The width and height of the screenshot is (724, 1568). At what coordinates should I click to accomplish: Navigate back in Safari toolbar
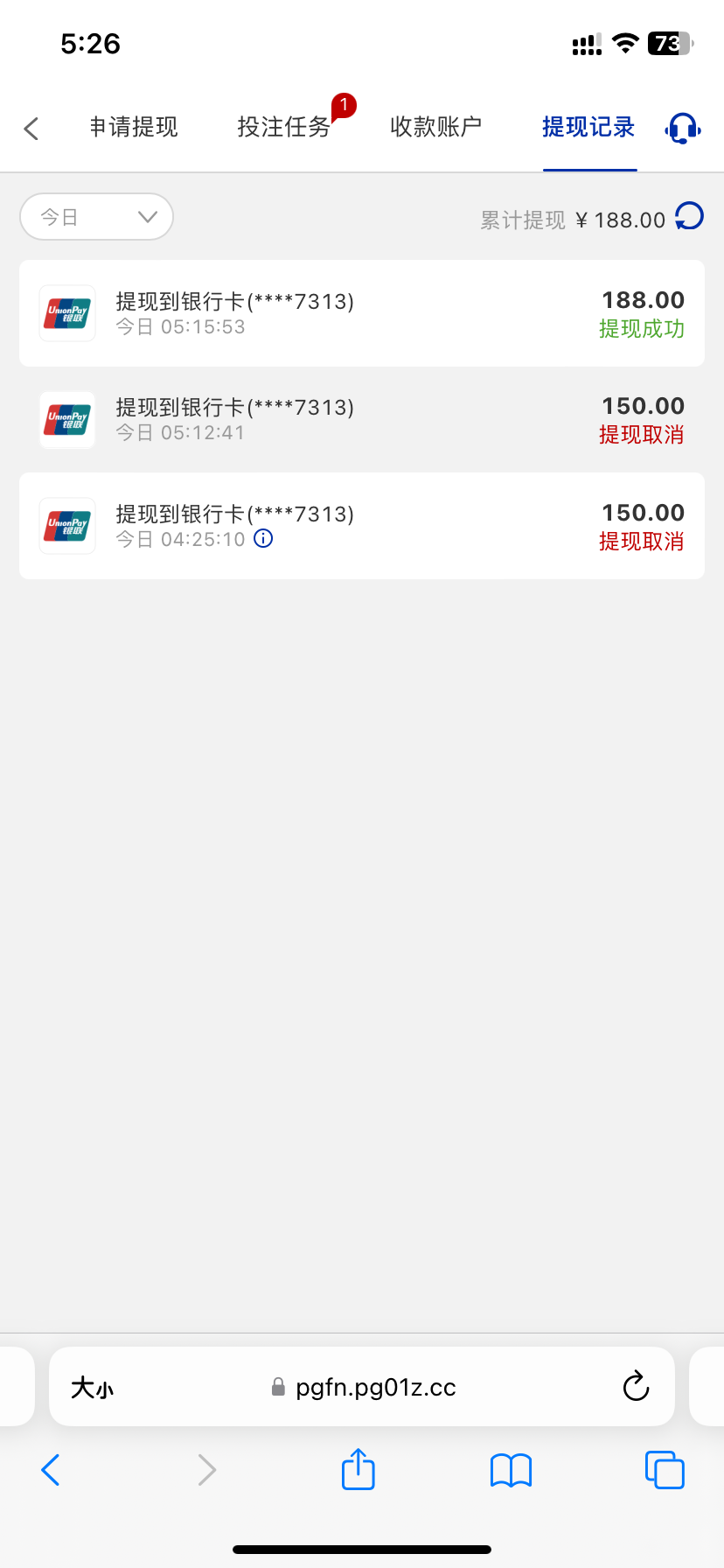[51, 1470]
